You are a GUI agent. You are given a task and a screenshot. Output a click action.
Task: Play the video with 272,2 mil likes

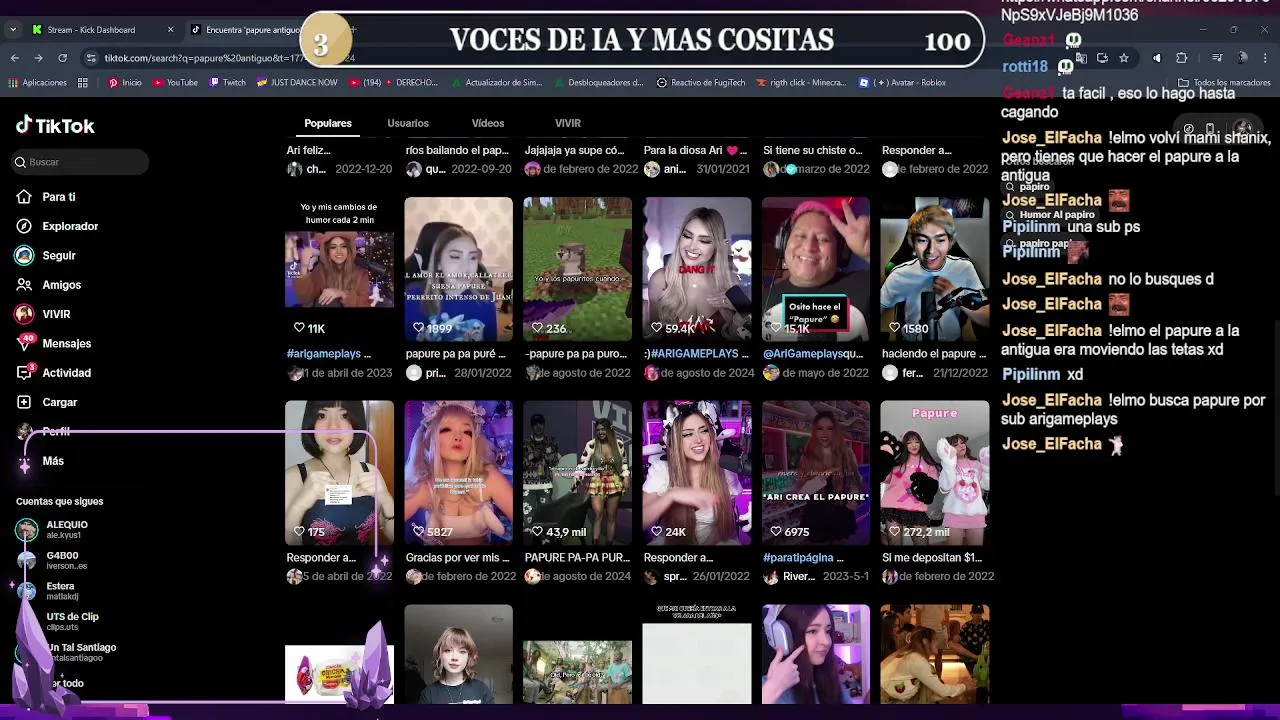click(x=934, y=472)
